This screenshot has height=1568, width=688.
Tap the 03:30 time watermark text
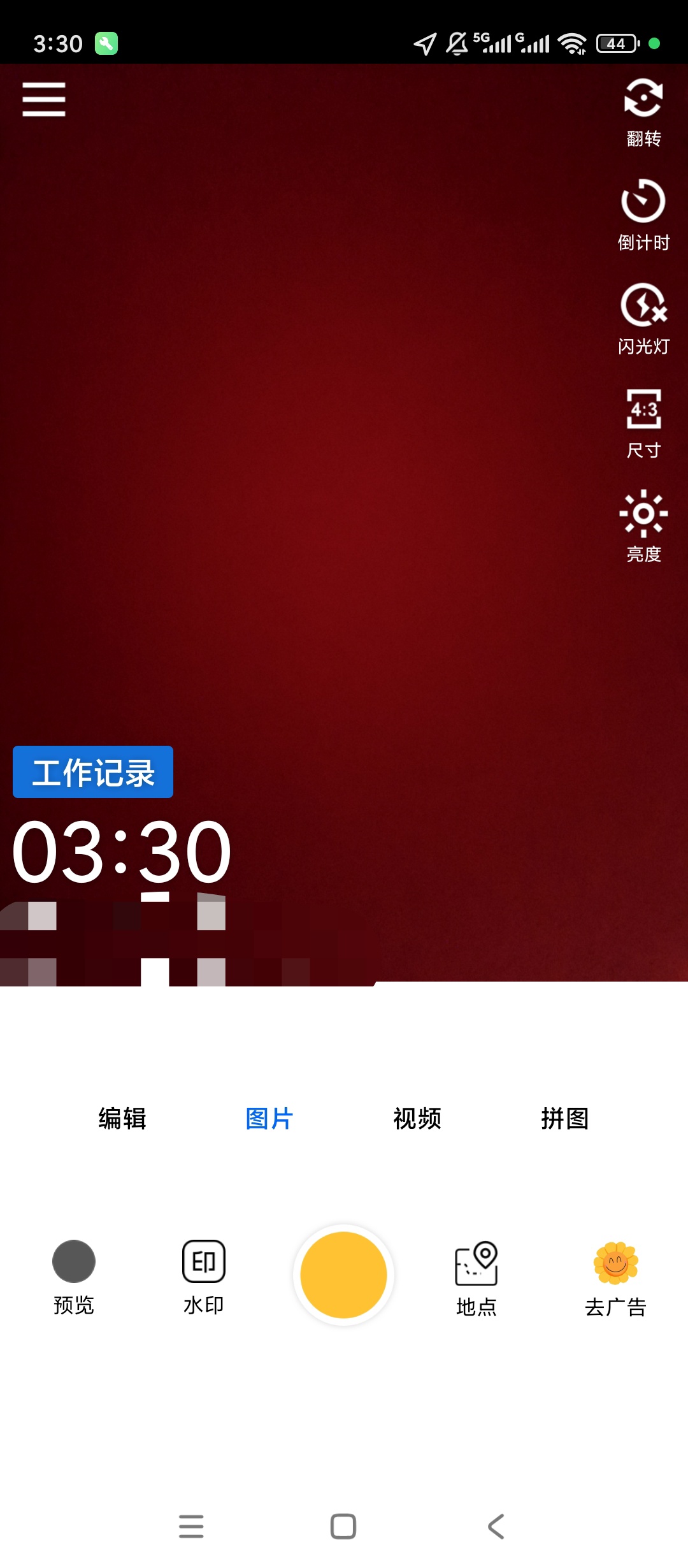coord(121,854)
